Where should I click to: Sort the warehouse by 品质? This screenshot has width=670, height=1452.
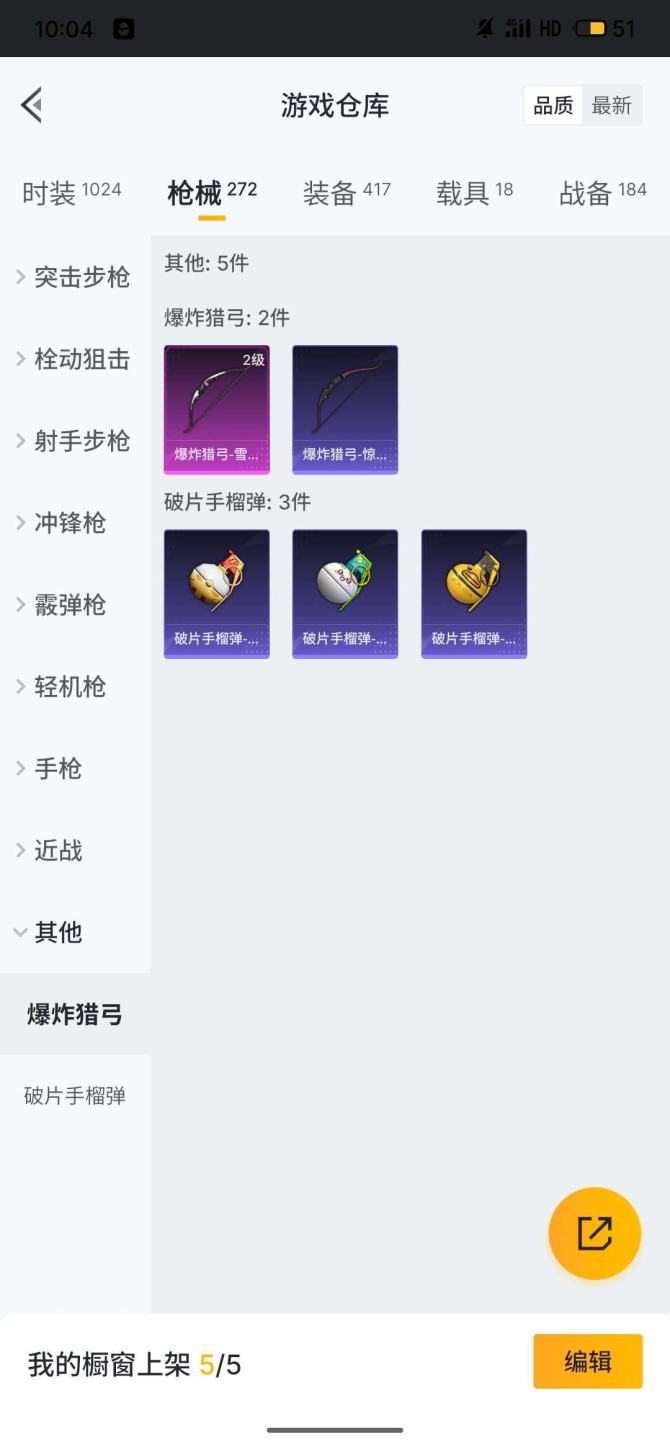[x=553, y=106]
